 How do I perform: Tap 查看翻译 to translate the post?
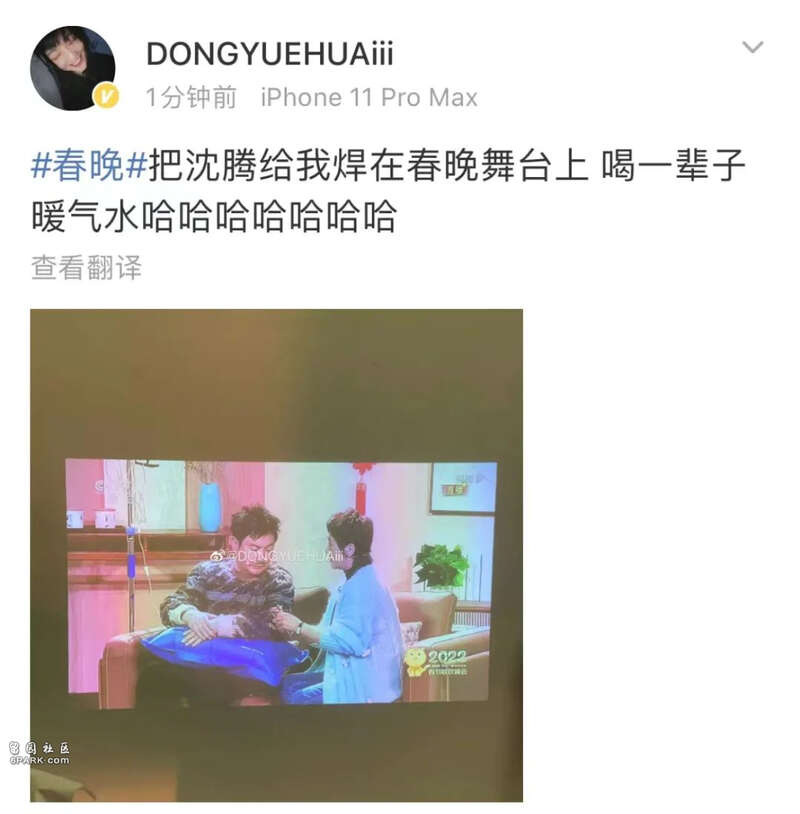[86, 267]
